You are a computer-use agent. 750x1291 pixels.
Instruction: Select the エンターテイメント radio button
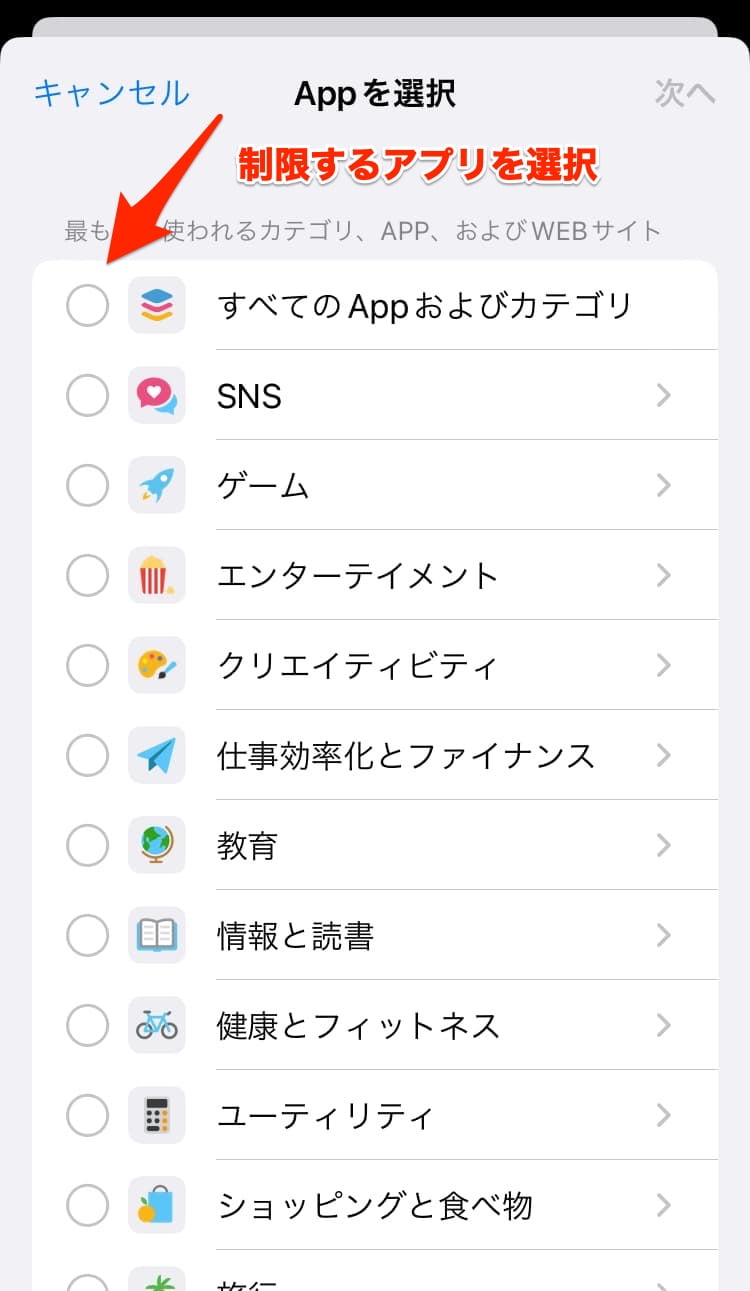click(87, 575)
